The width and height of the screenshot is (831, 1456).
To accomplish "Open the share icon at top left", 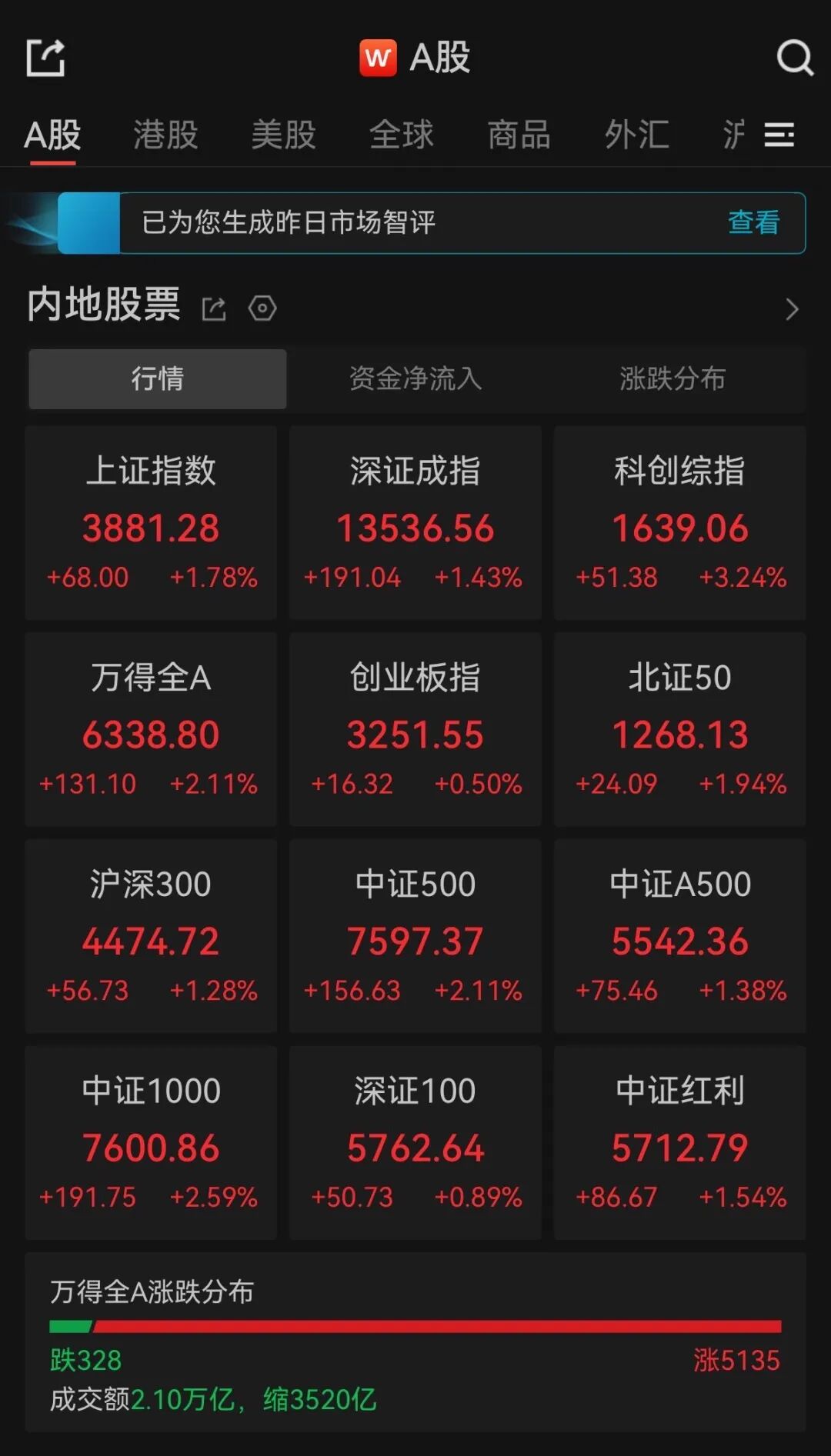I will [46, 57].
